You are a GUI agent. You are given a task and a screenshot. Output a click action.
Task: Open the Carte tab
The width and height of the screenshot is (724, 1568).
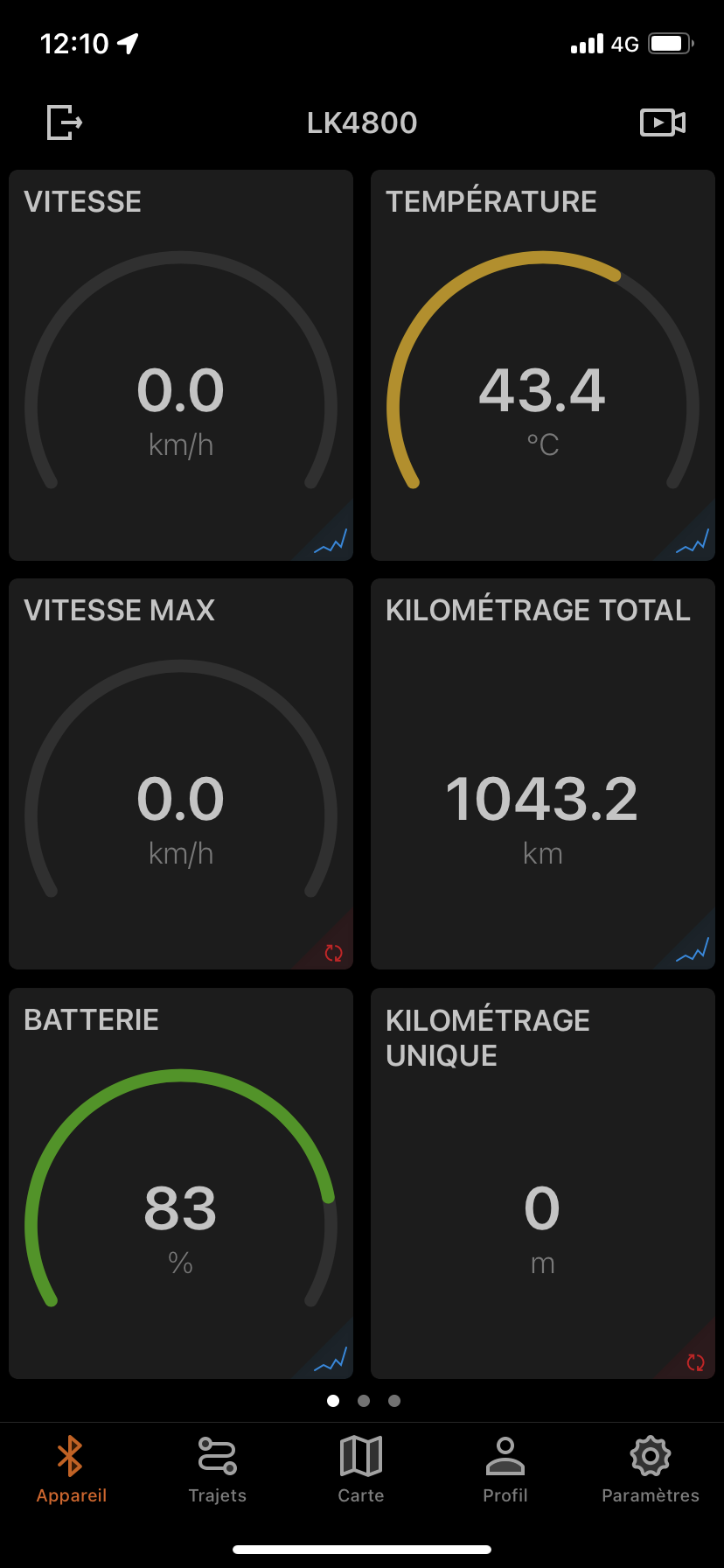[361, 1470]
